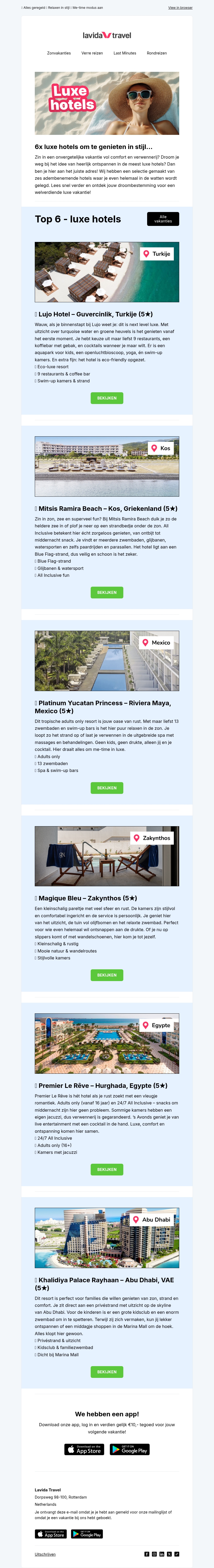The height and width of the screenshot is (1568, 214).
Task: Open Lavida Travel's Instagram profile
Action: click(x=154, y=1554)
